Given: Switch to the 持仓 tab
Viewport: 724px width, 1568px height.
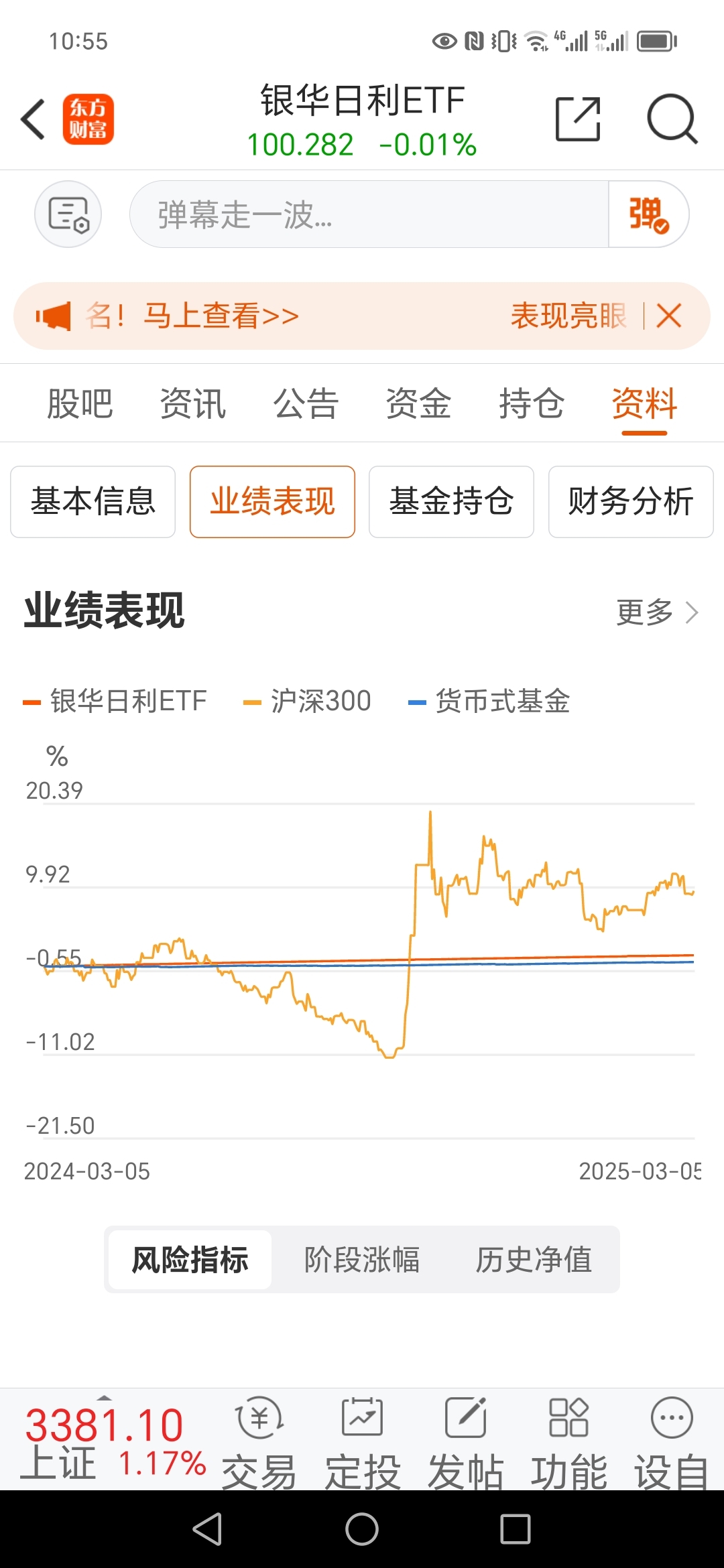Looking at the screenshot, I should pos(532,403).
